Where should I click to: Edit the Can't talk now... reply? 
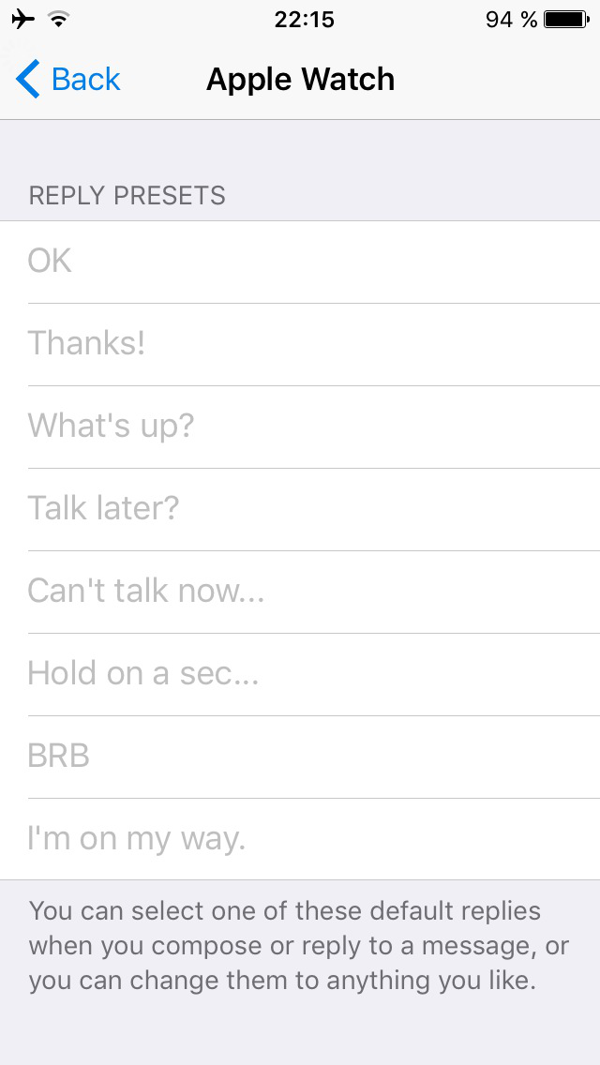(300, 592)
